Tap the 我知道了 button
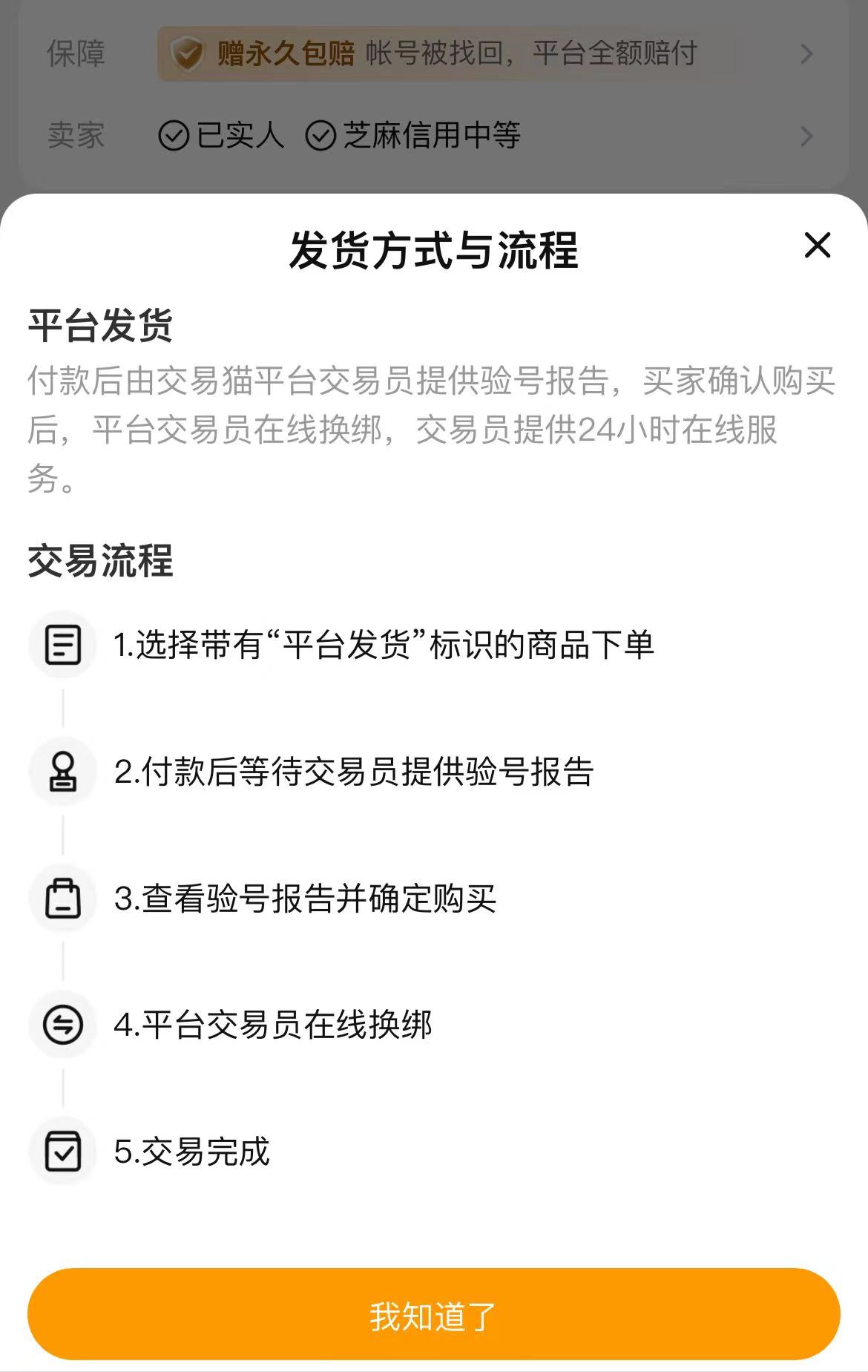868x1372 pixels. coord(433,1314)
